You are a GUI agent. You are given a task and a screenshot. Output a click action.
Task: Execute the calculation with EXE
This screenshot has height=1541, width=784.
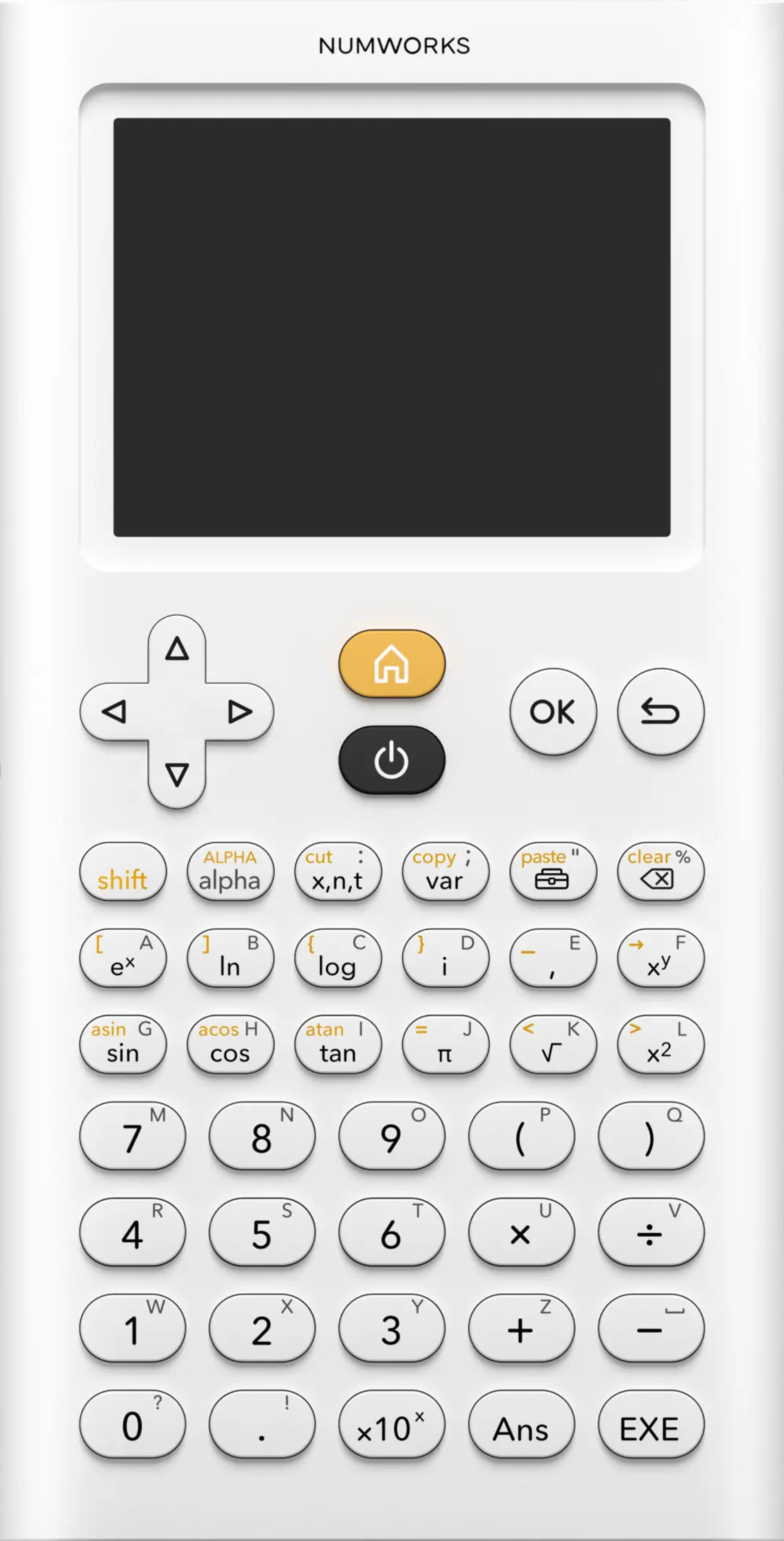tap(650, 1424)
